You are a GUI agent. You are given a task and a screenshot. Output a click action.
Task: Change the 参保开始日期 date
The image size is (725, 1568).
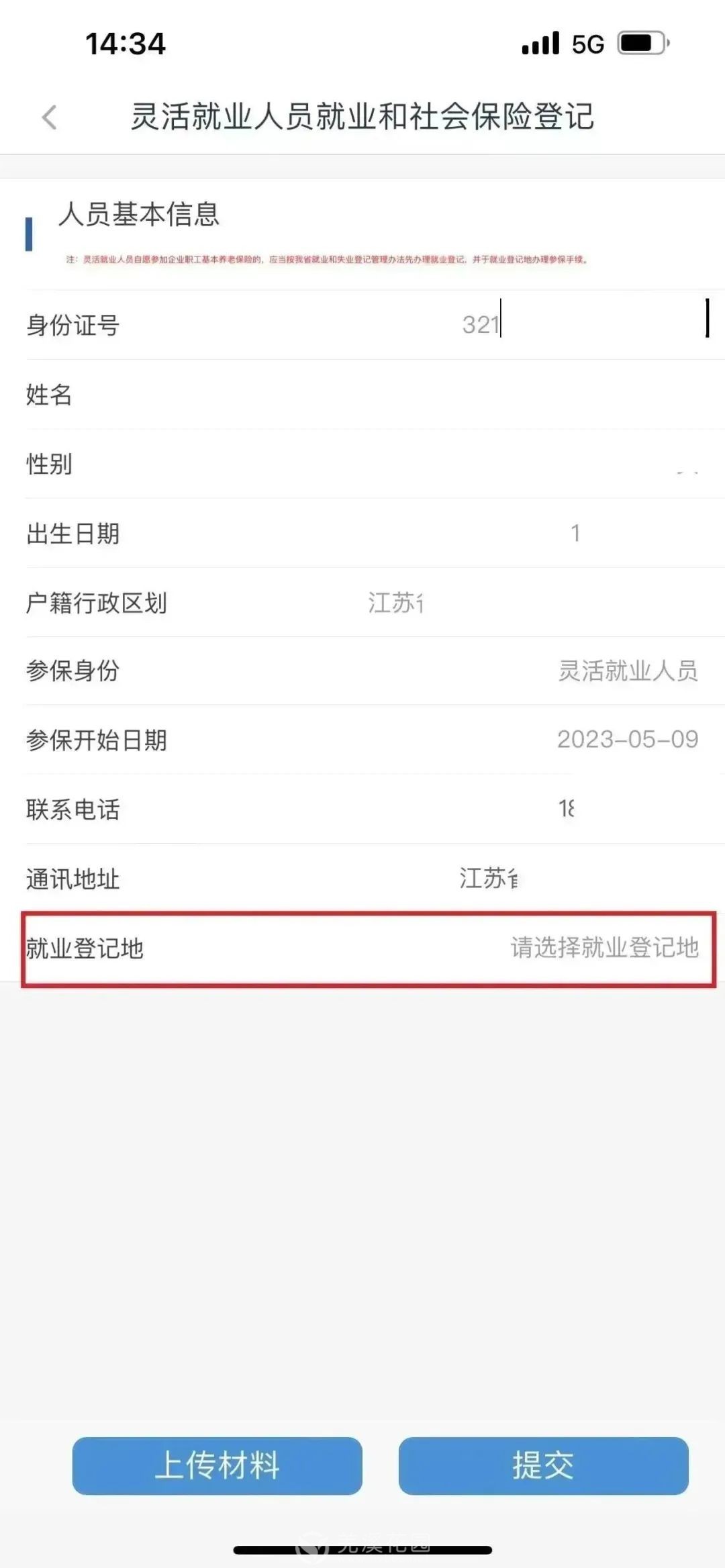point(627,740)
